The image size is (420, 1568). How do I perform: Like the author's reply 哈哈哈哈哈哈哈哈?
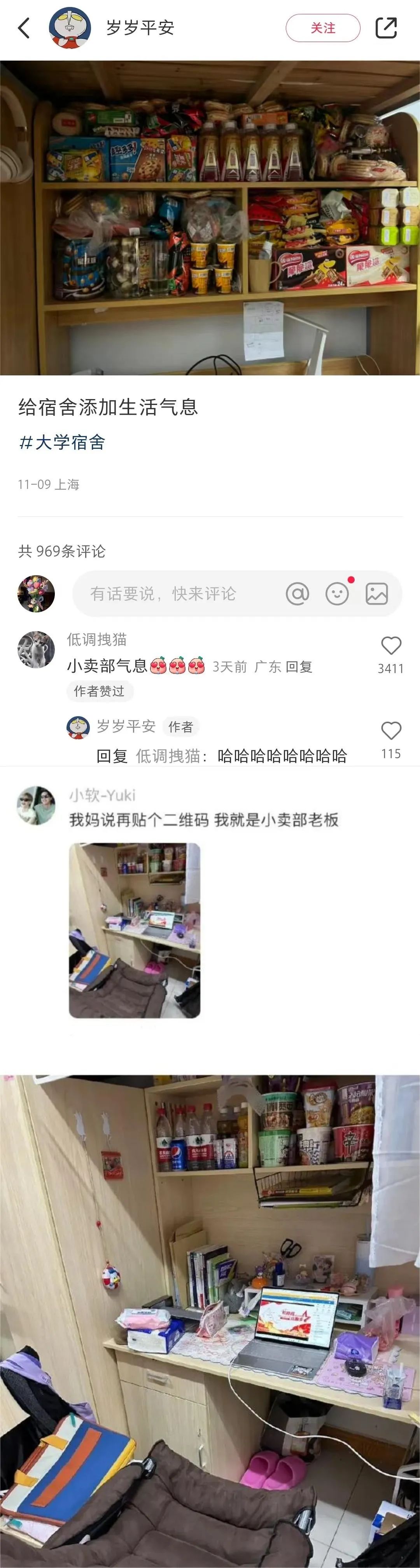pyautogui.click(x=391, y=731)
